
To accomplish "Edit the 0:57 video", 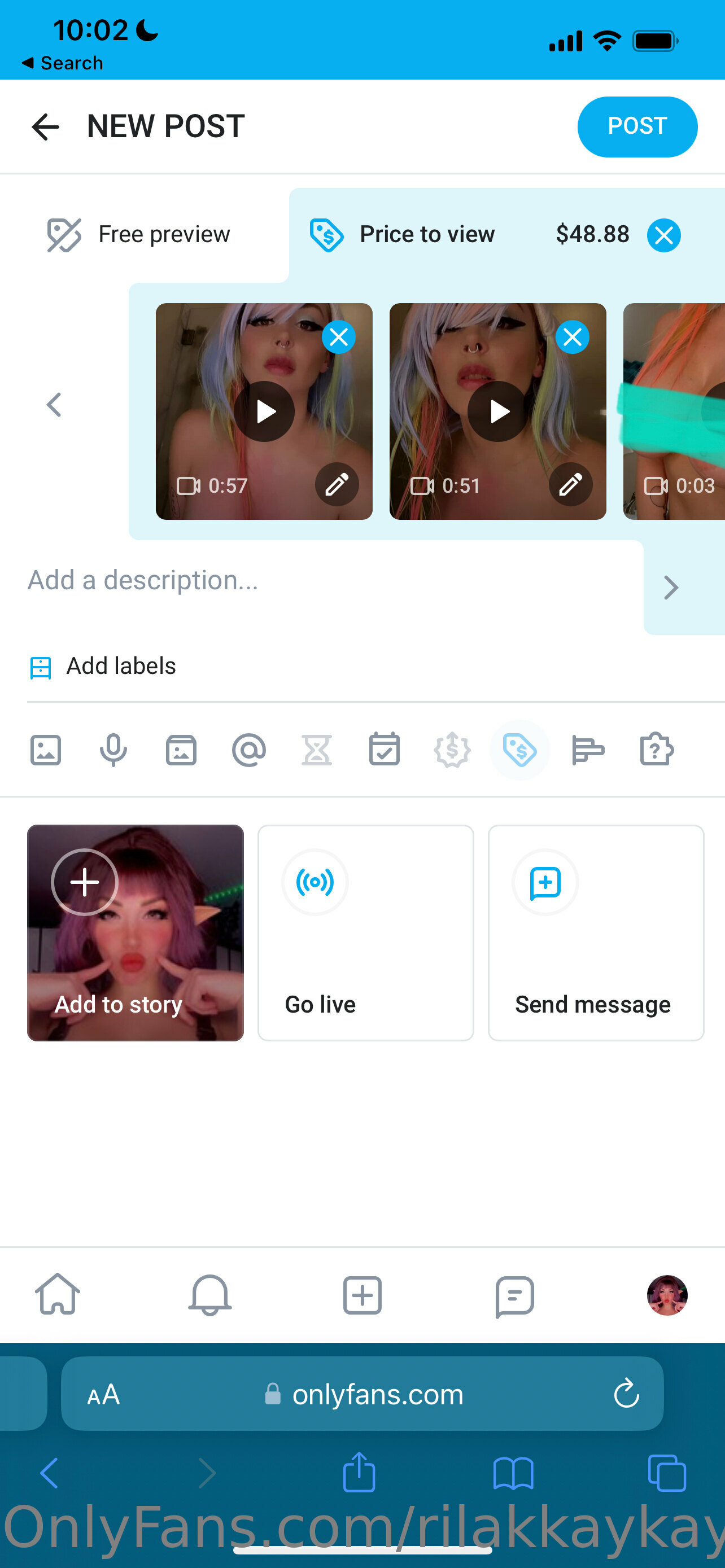I will tap(337, 484).
